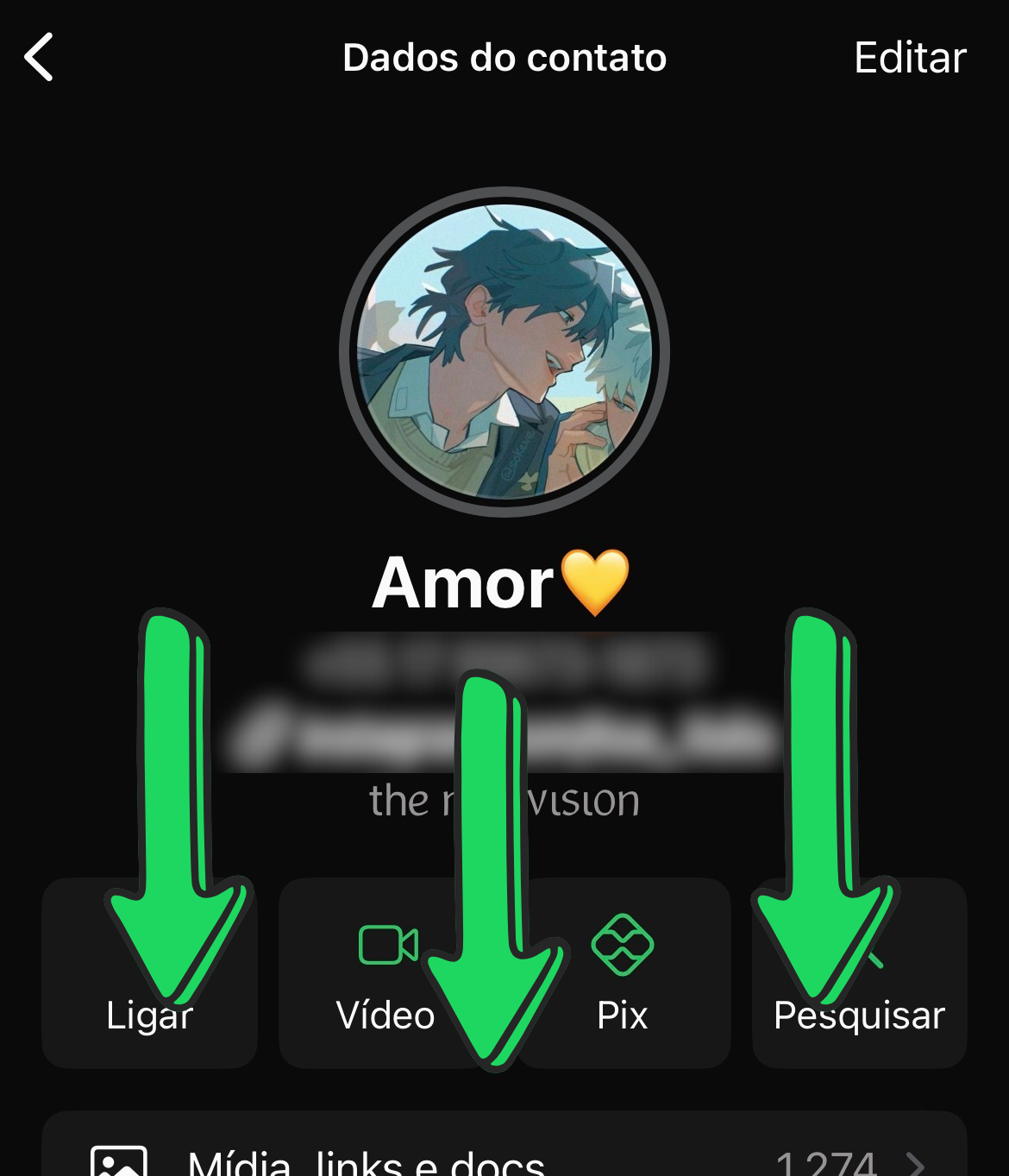Tap the Dados do contato header title
Viewport: 1009px width, 1176px height.
(x=504, y=58)
